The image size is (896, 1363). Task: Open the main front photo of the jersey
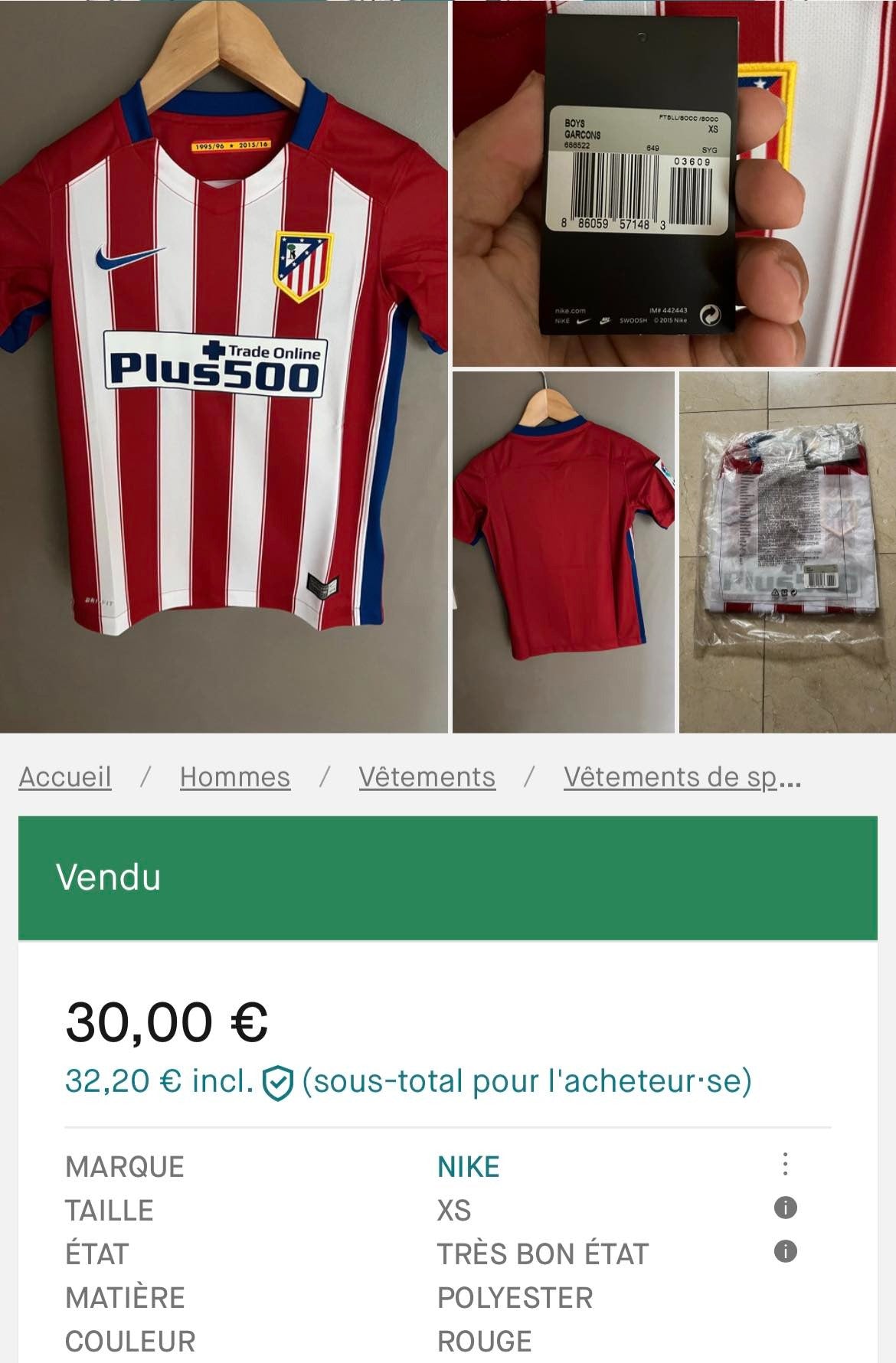click(223, 366)
